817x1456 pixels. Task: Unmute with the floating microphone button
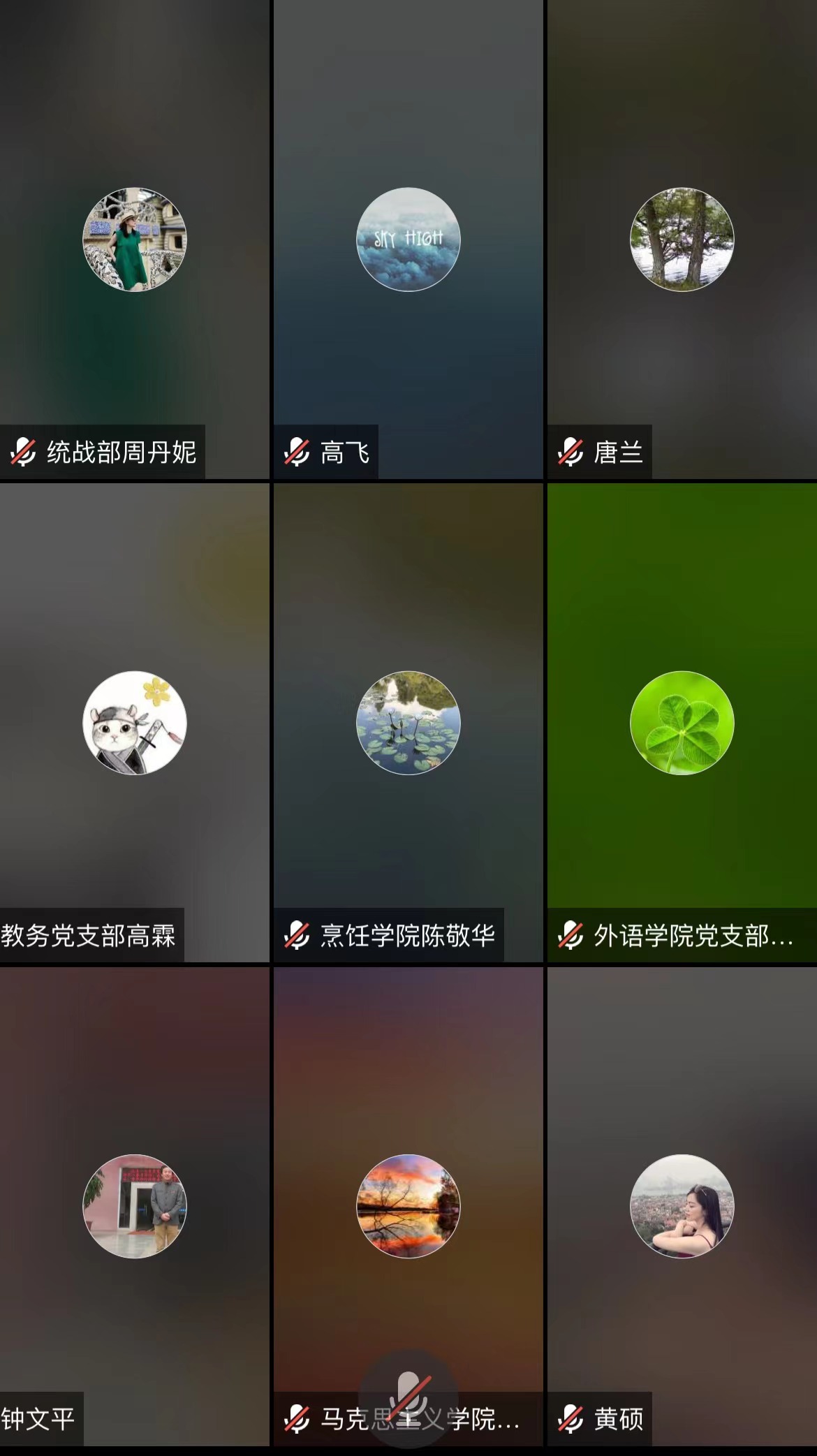click(408, 1398)
